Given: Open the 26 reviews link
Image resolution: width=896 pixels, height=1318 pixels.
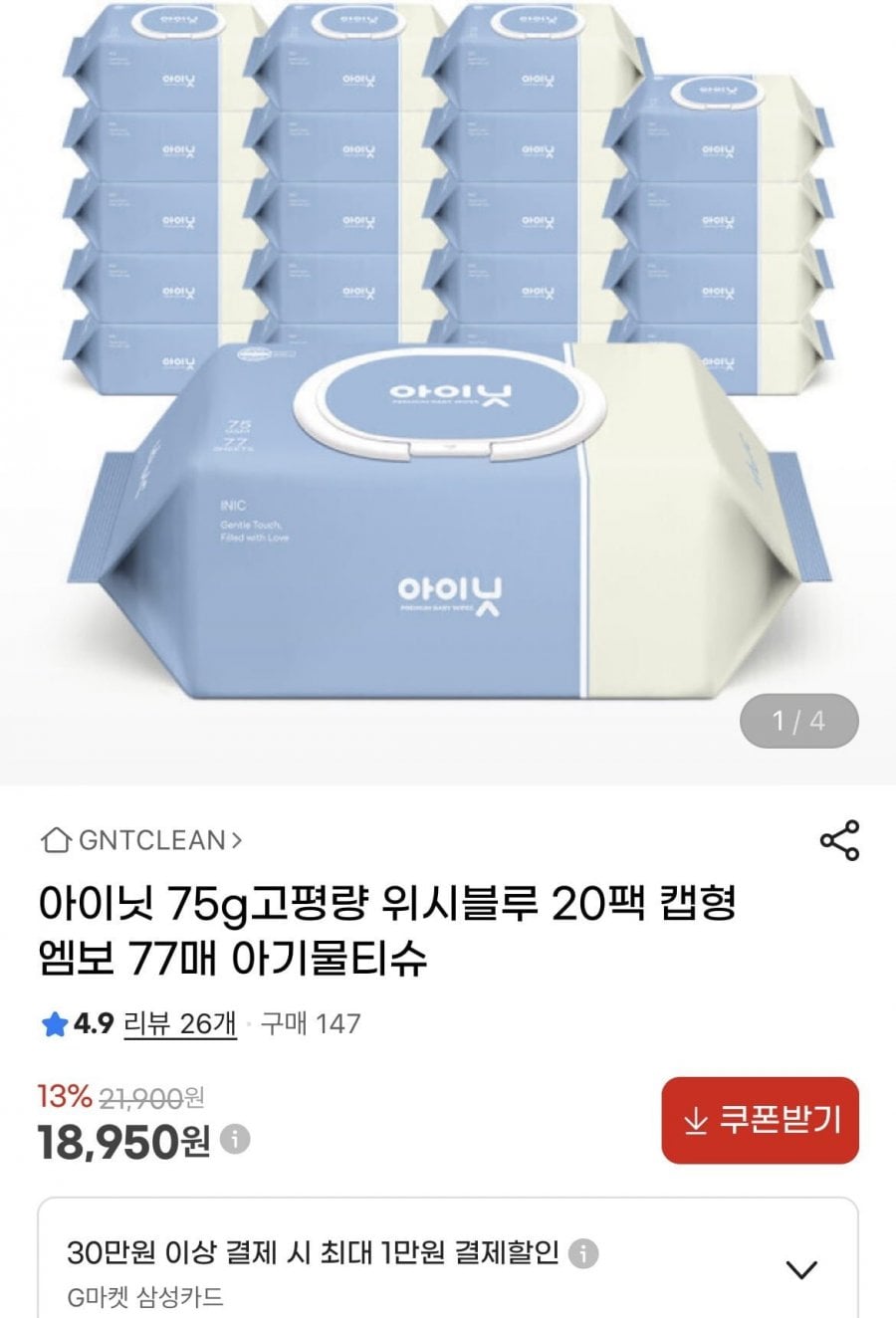Looking at the screenshot, I should tap(179, 1023).
